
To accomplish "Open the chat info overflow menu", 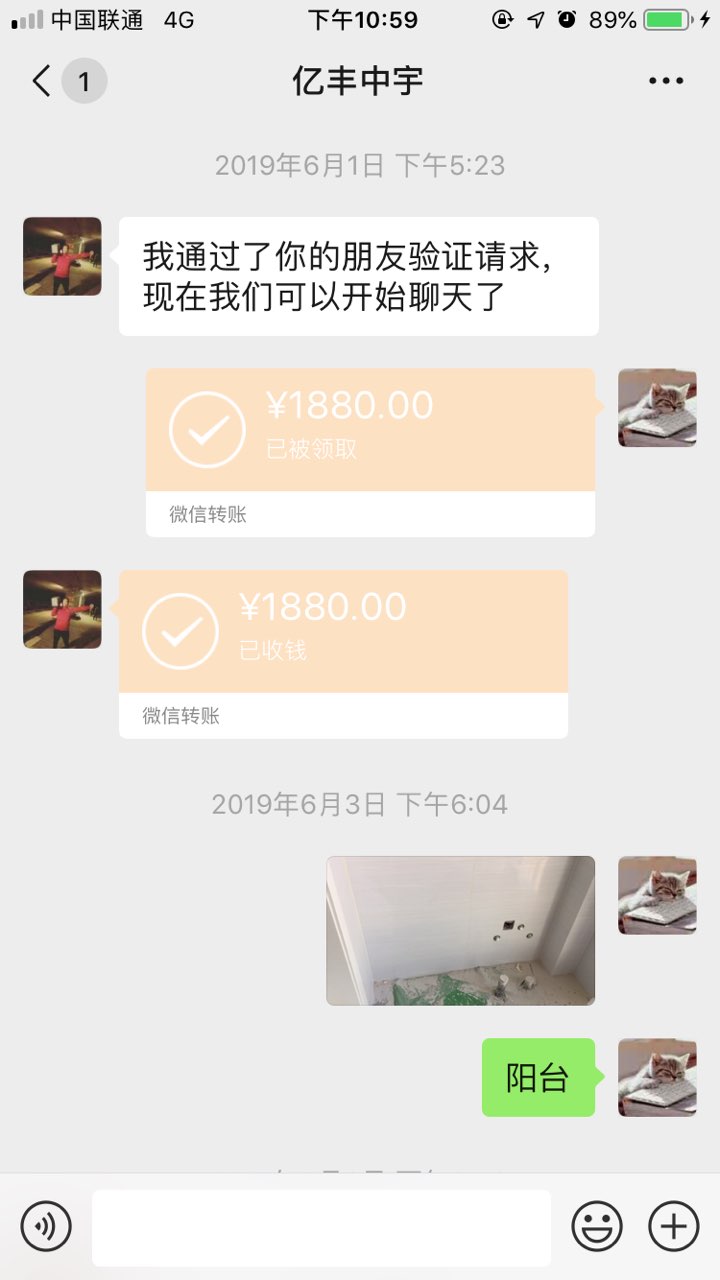I will tap(666, 81).
